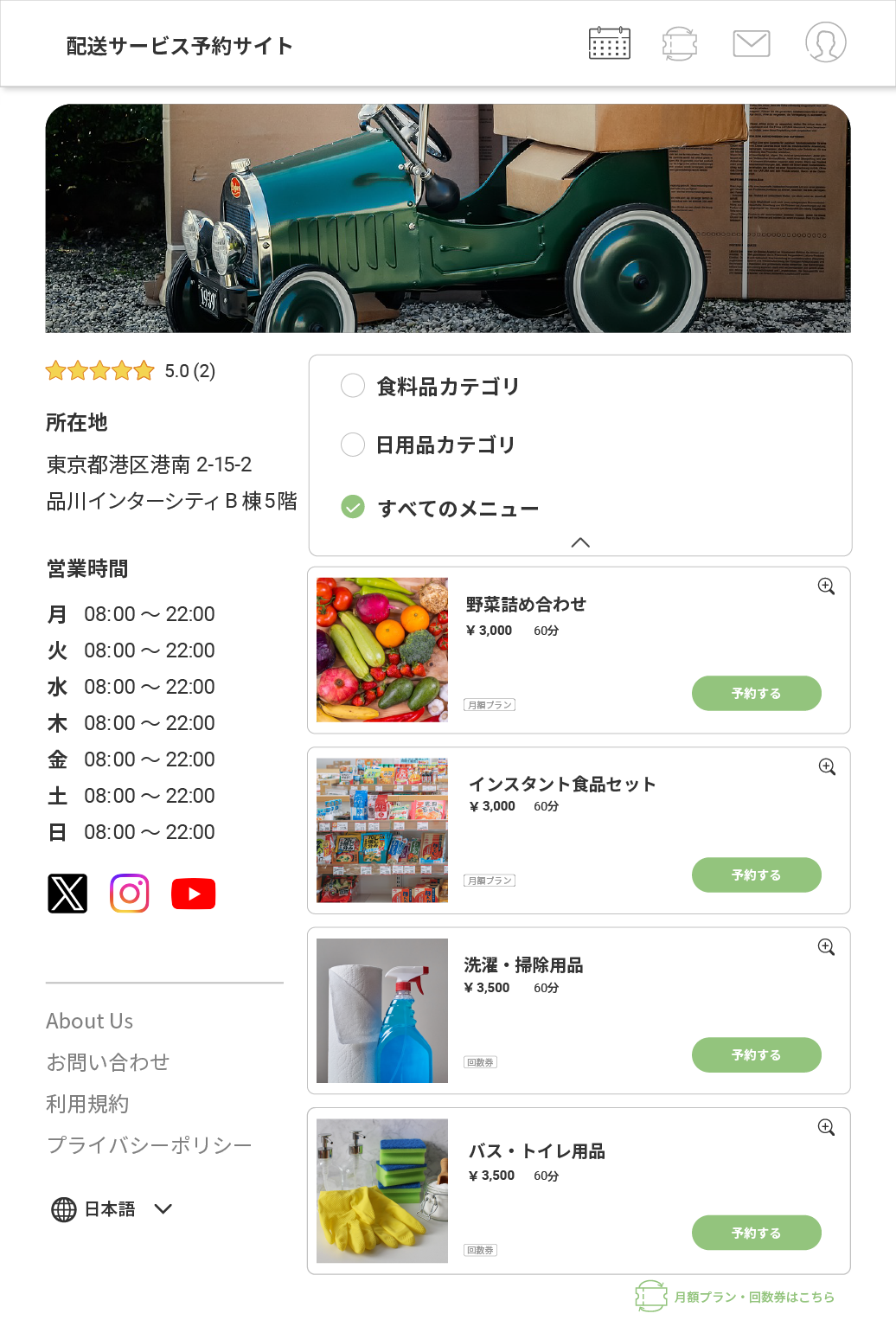This screenshot has height=1320, width=896.
Task: Reserve インスタント食品セット with 予約する
Action: pyautogui.click(x=756, y=875)
